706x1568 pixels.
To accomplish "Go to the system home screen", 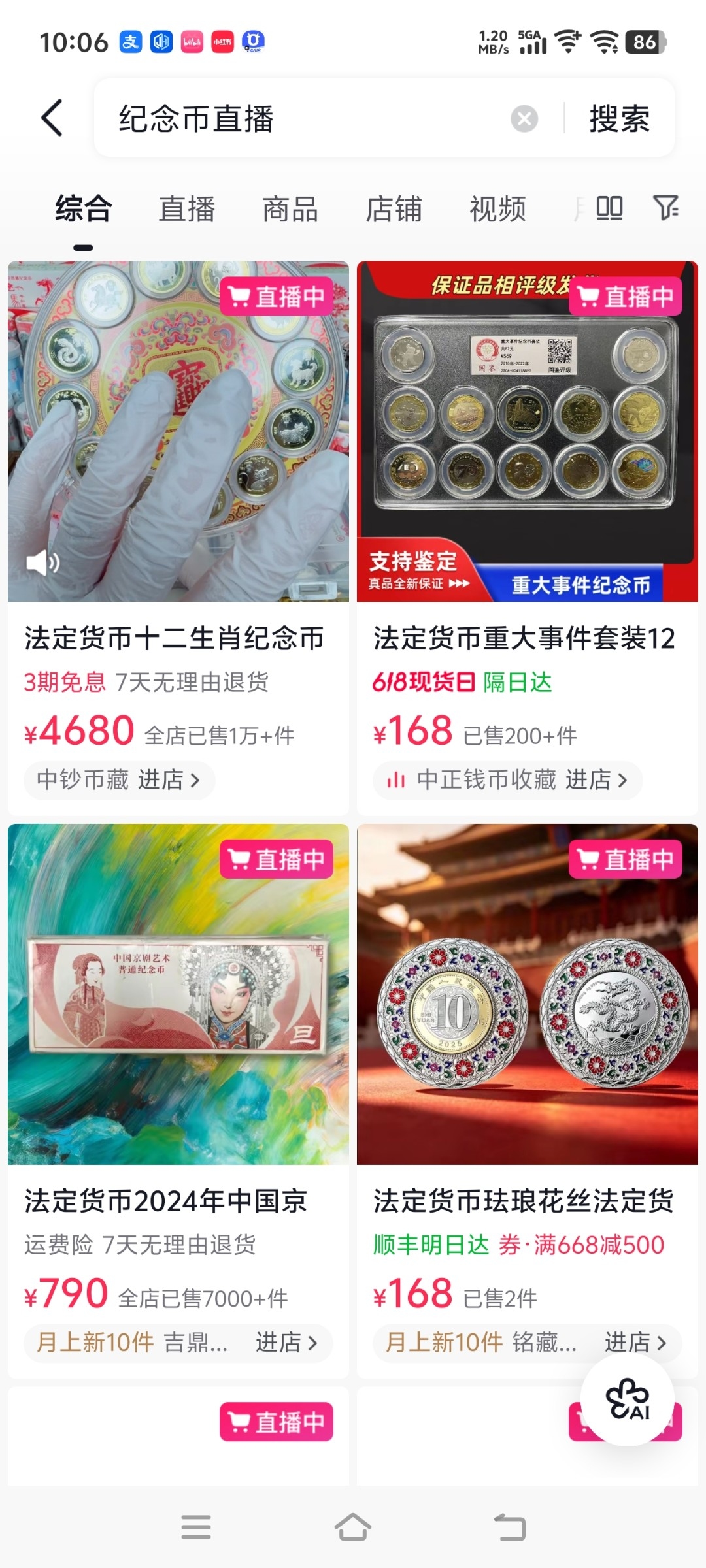I will [x=353, y=1527].
